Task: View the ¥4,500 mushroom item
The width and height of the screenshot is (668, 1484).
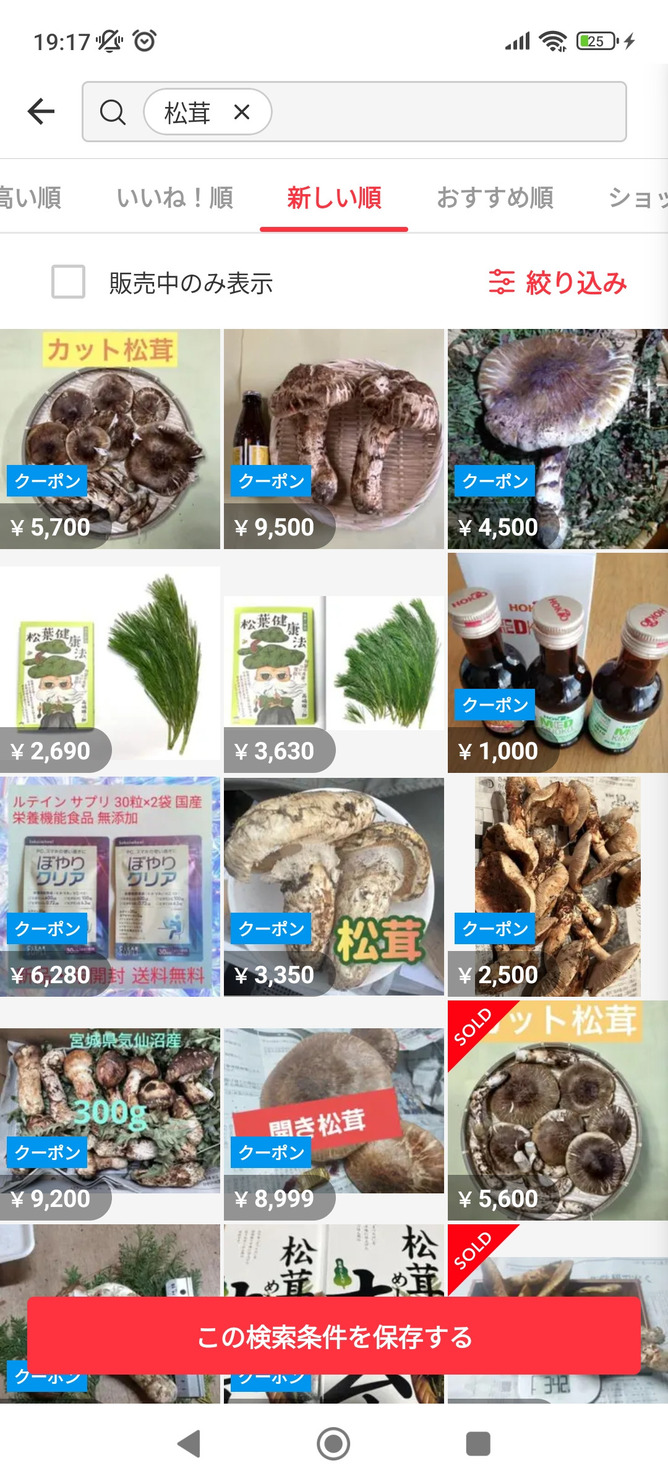Action: coord(557,437)
